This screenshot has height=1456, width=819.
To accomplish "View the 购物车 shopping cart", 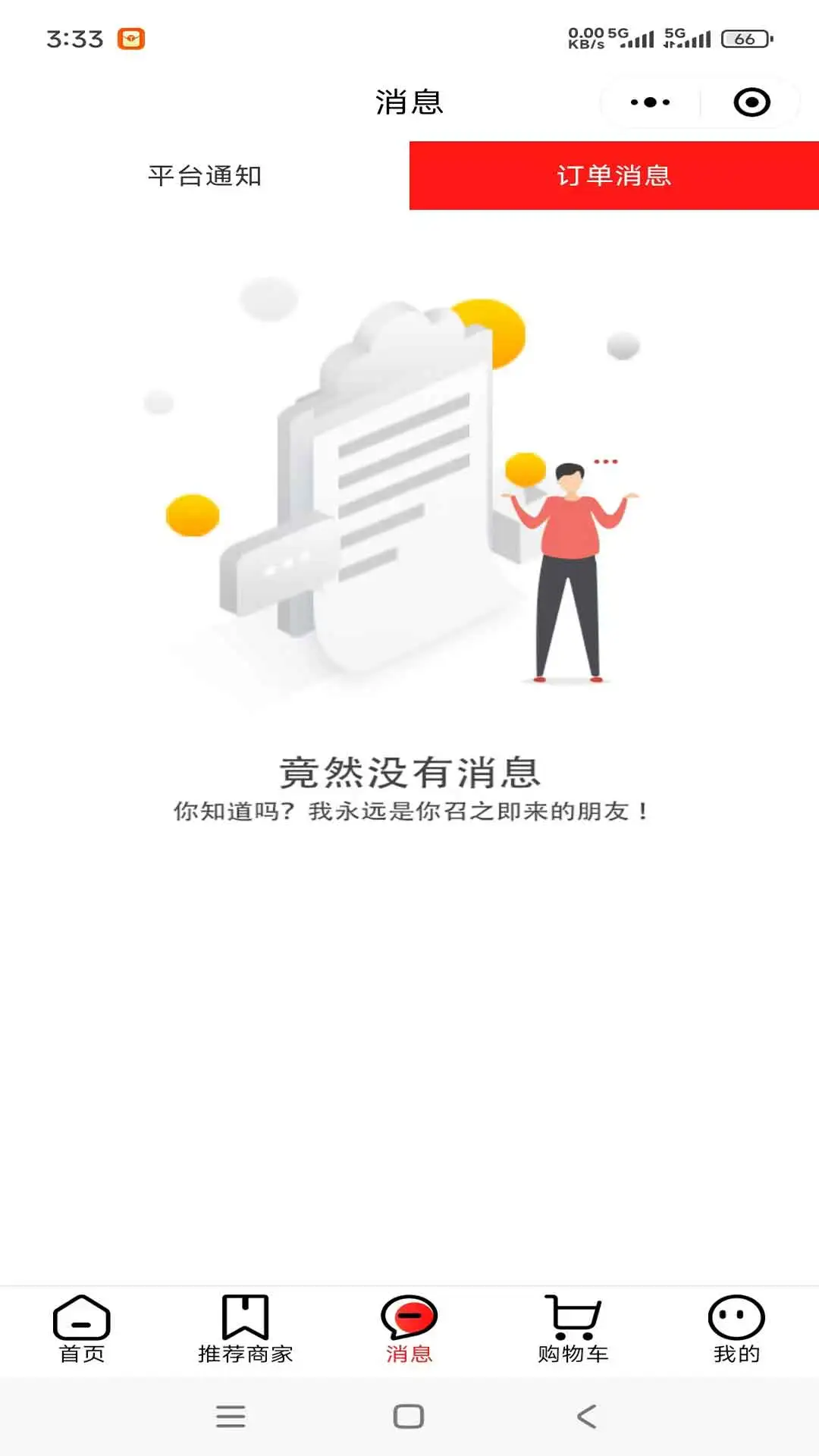I will pyautogui.click(x=573, y=1329).
